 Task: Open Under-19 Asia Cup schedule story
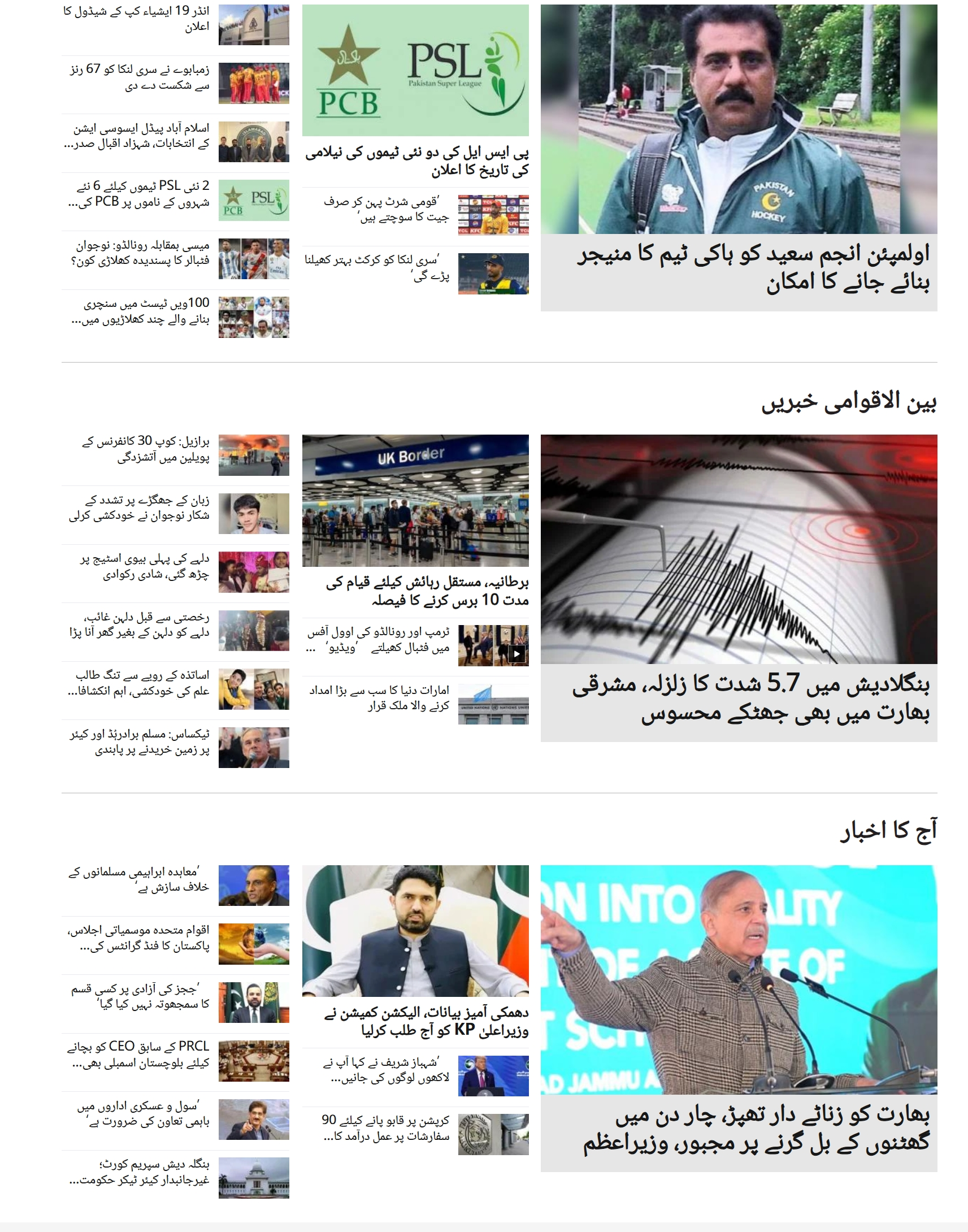click(137, 19)
